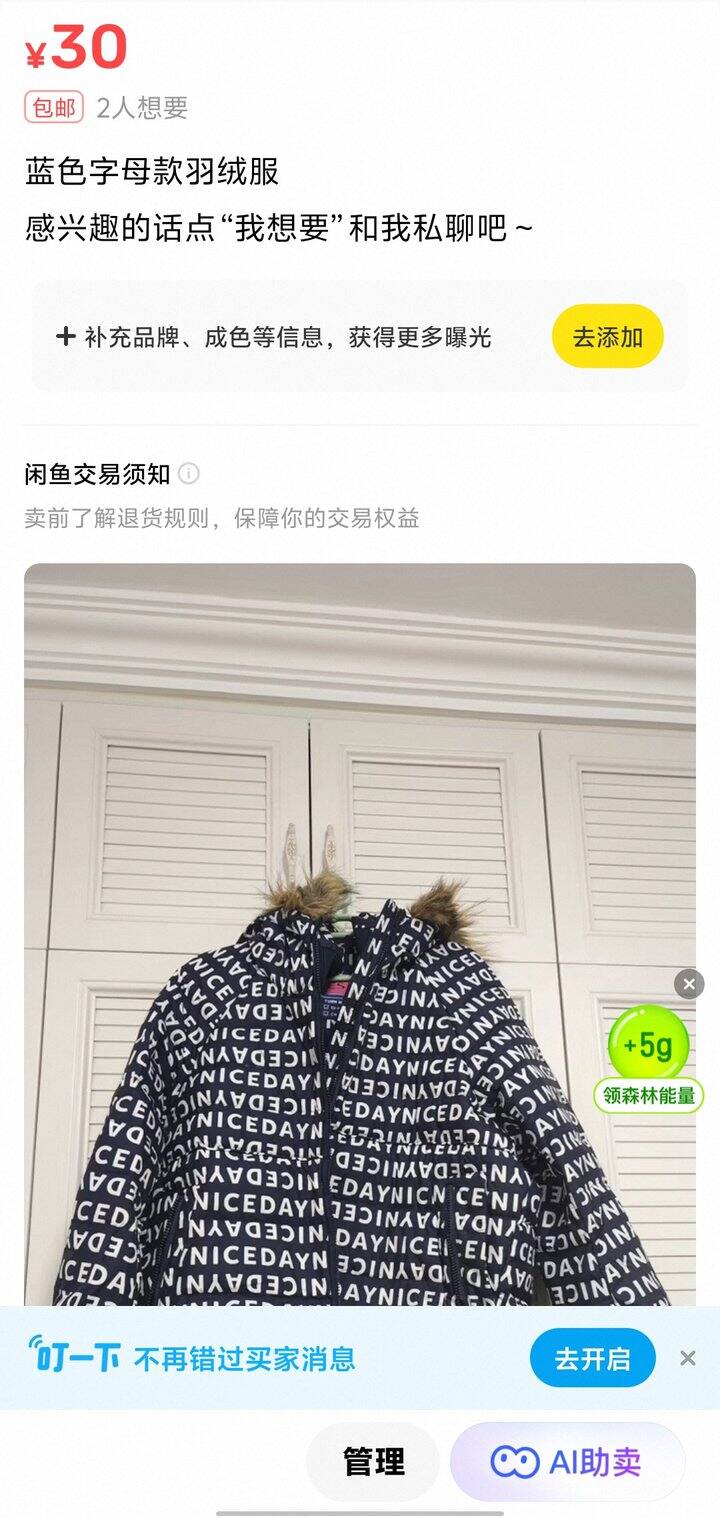720x1518 pixels.
Task: Collect the +5g forest energy bubble
Action: point(649,1043)
